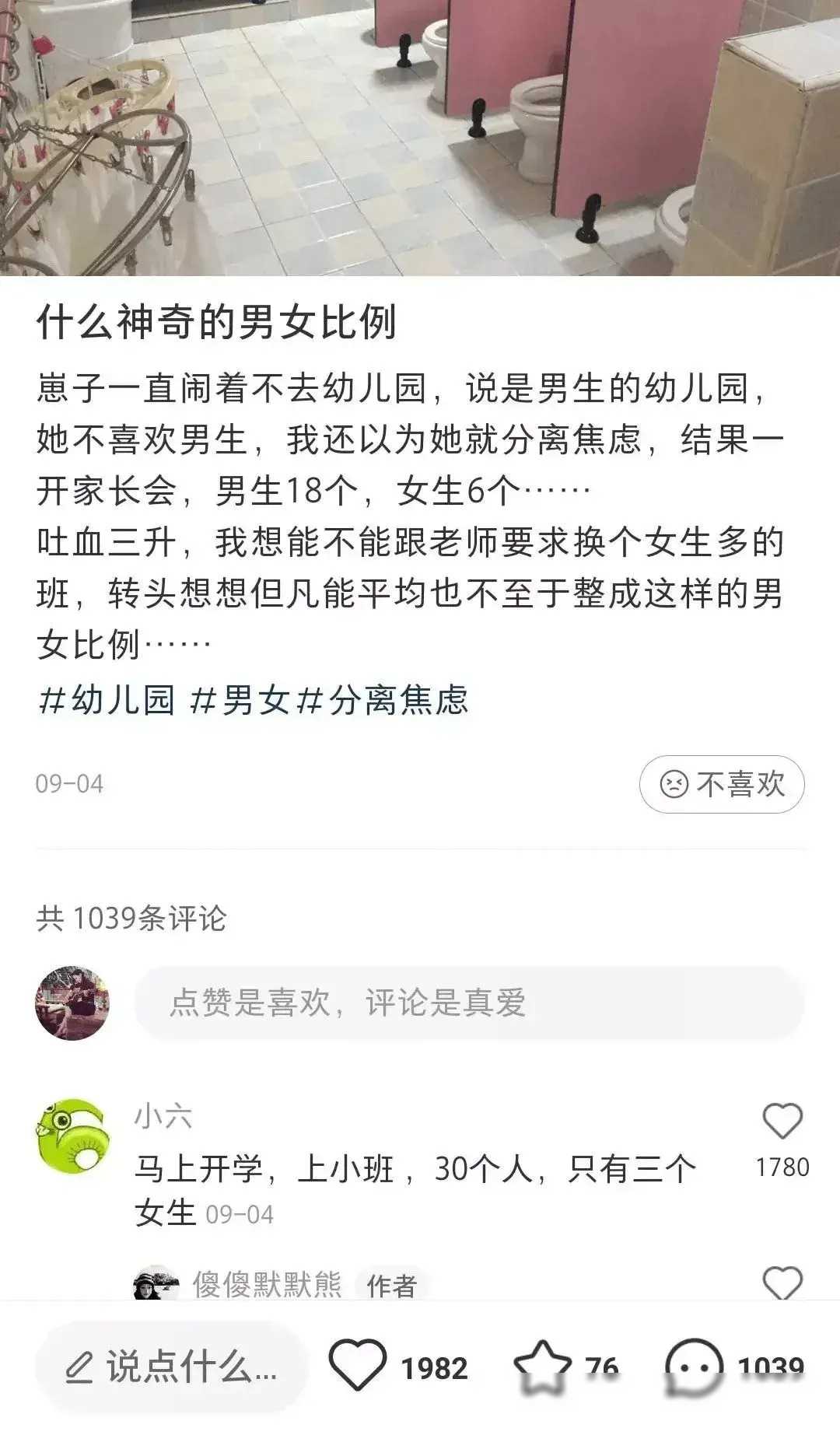Open comments via the speech bubble icon
The image size is (840, 1435).
(x=692, y=1365)
